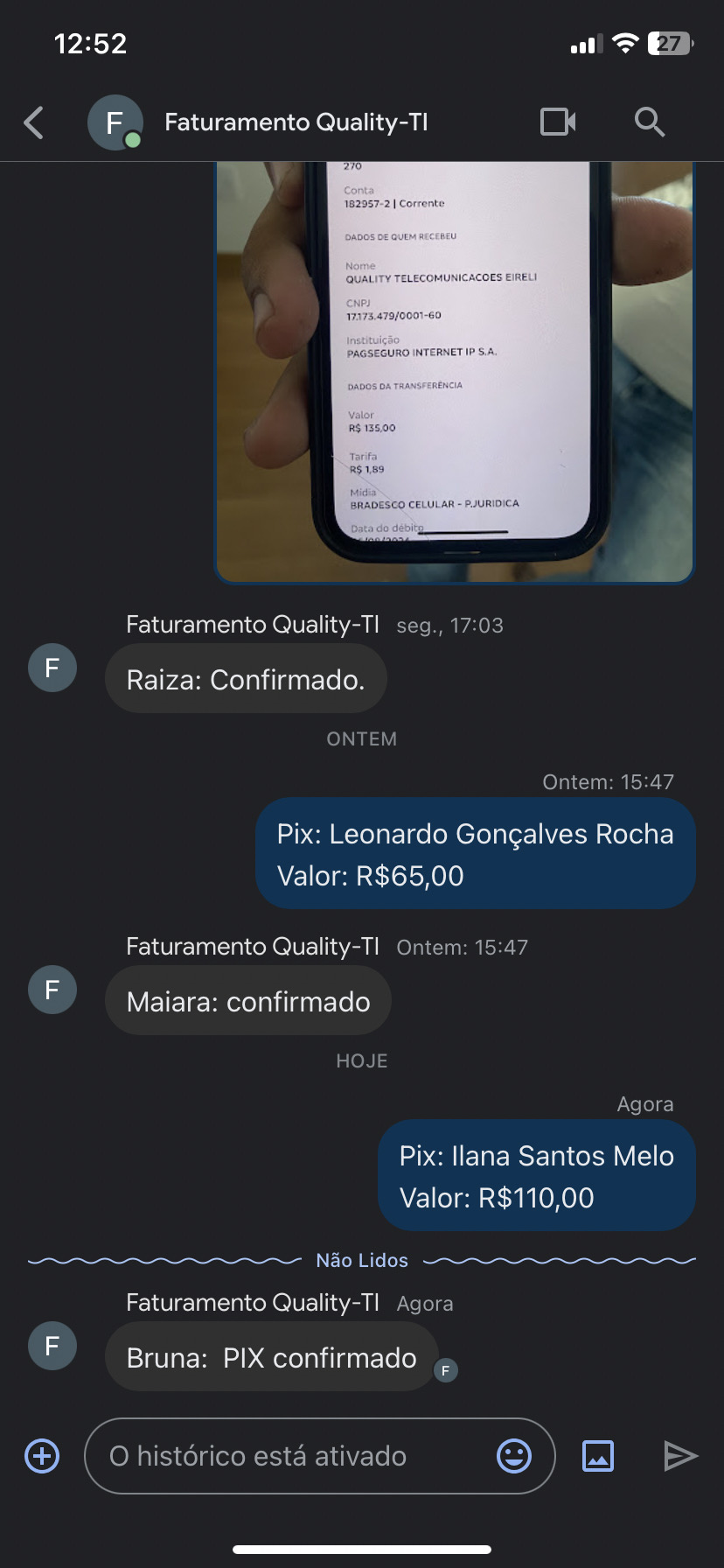
Task: Send the message
Action: pyautogui.click(x=680, y=1456)
